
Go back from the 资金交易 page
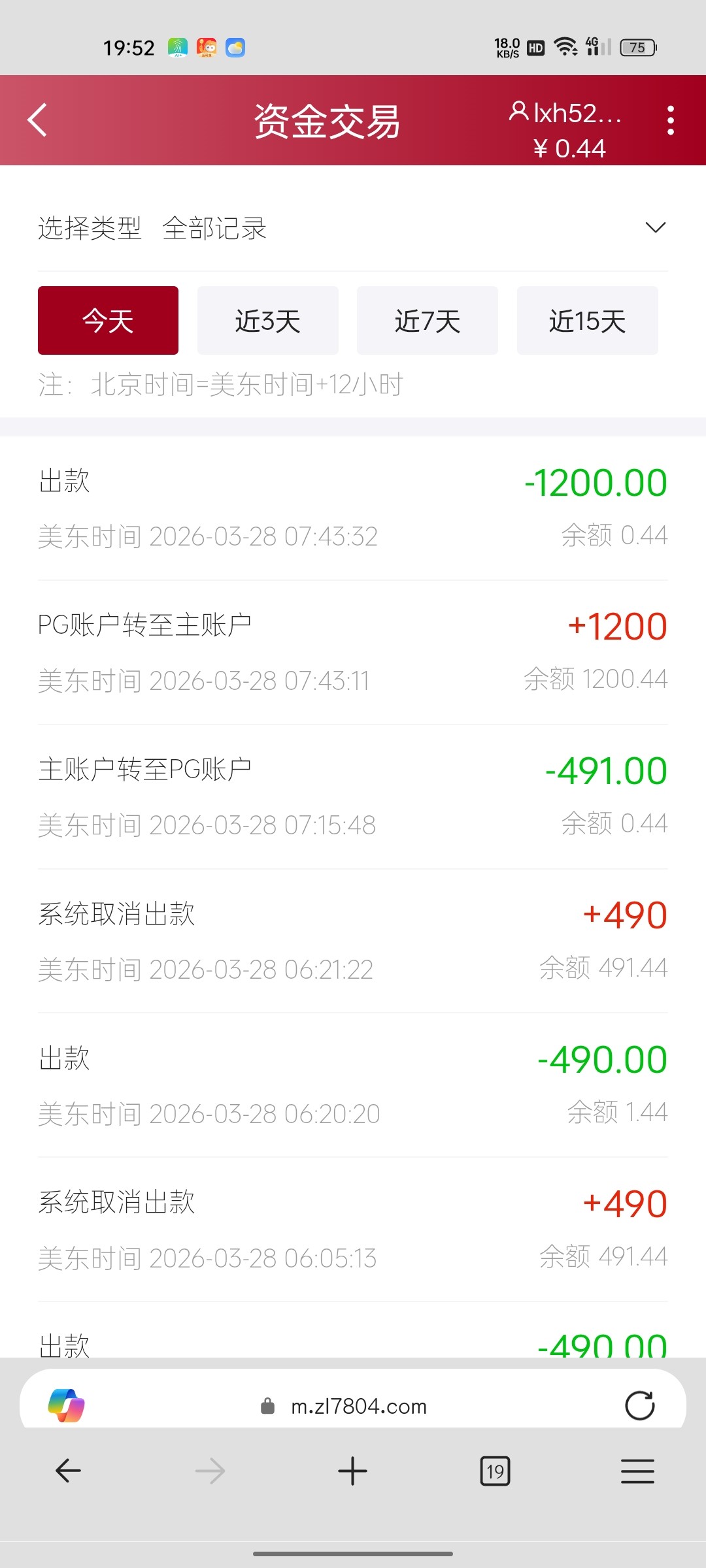(38, 120)
